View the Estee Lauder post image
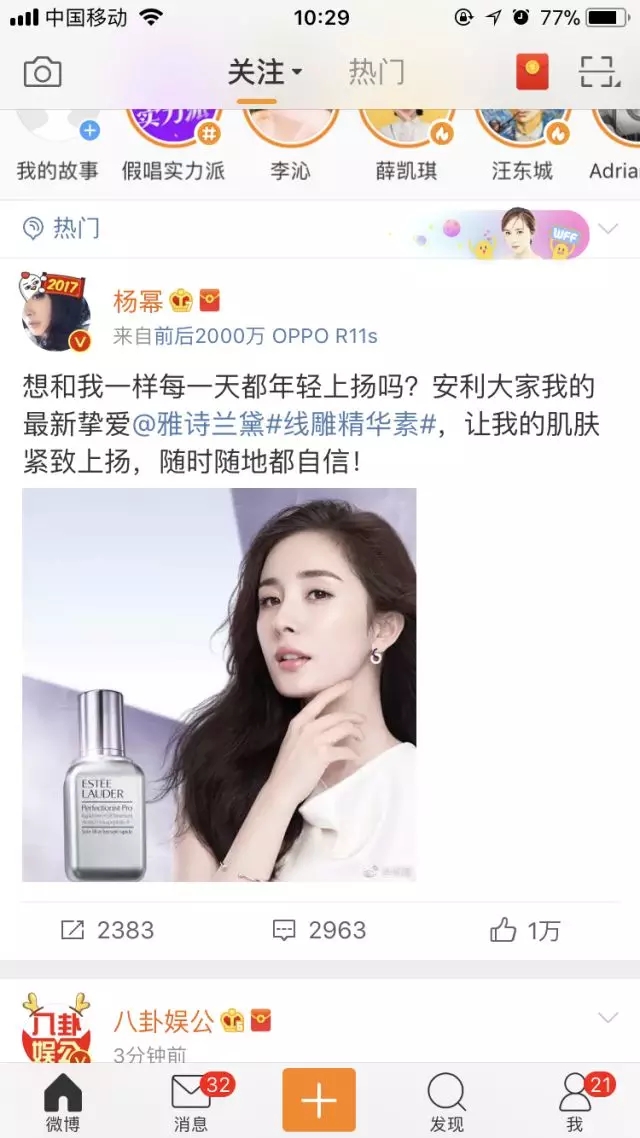 tap(219, 684)
